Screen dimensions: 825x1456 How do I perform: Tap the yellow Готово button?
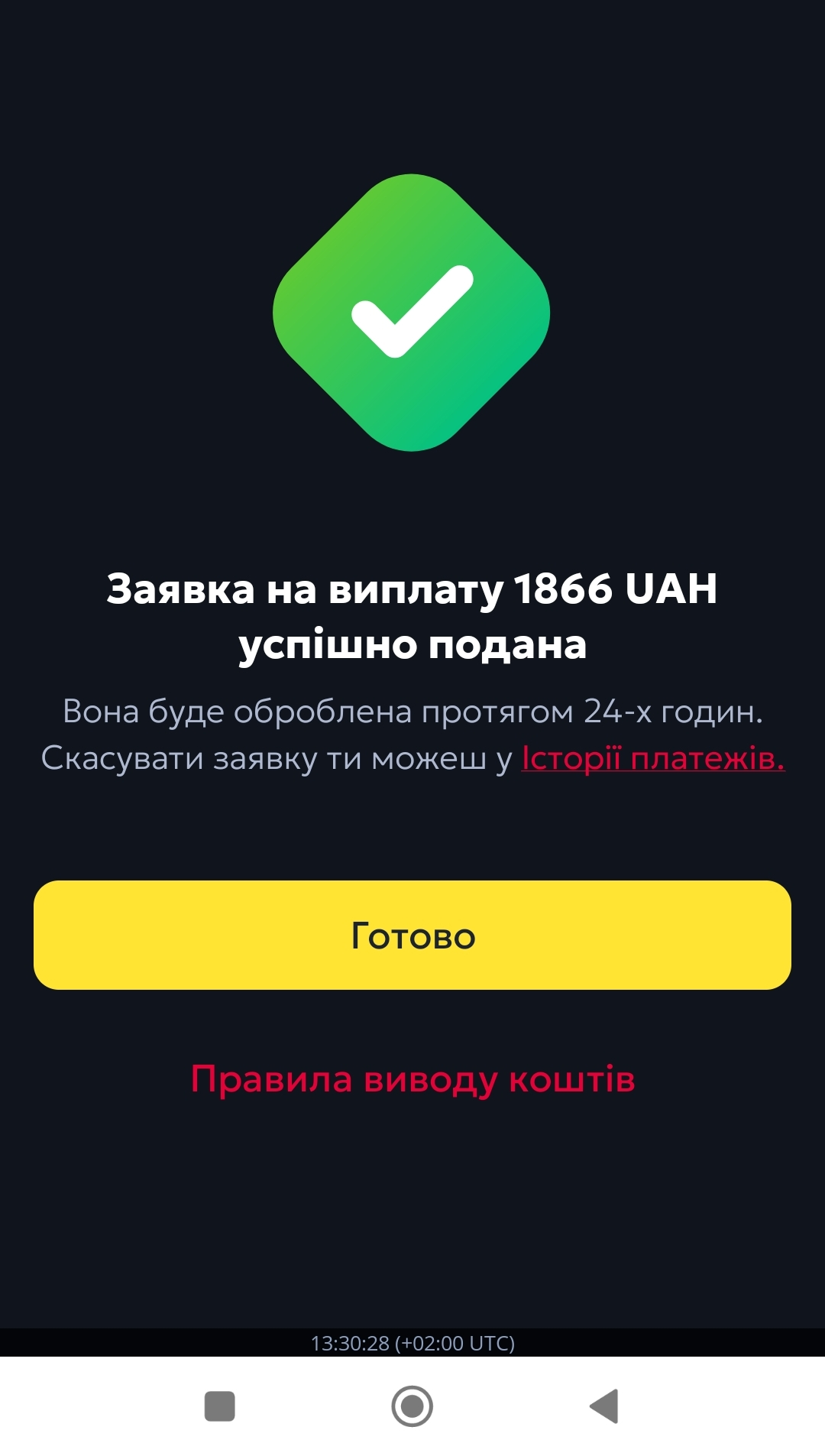[412, 935]
